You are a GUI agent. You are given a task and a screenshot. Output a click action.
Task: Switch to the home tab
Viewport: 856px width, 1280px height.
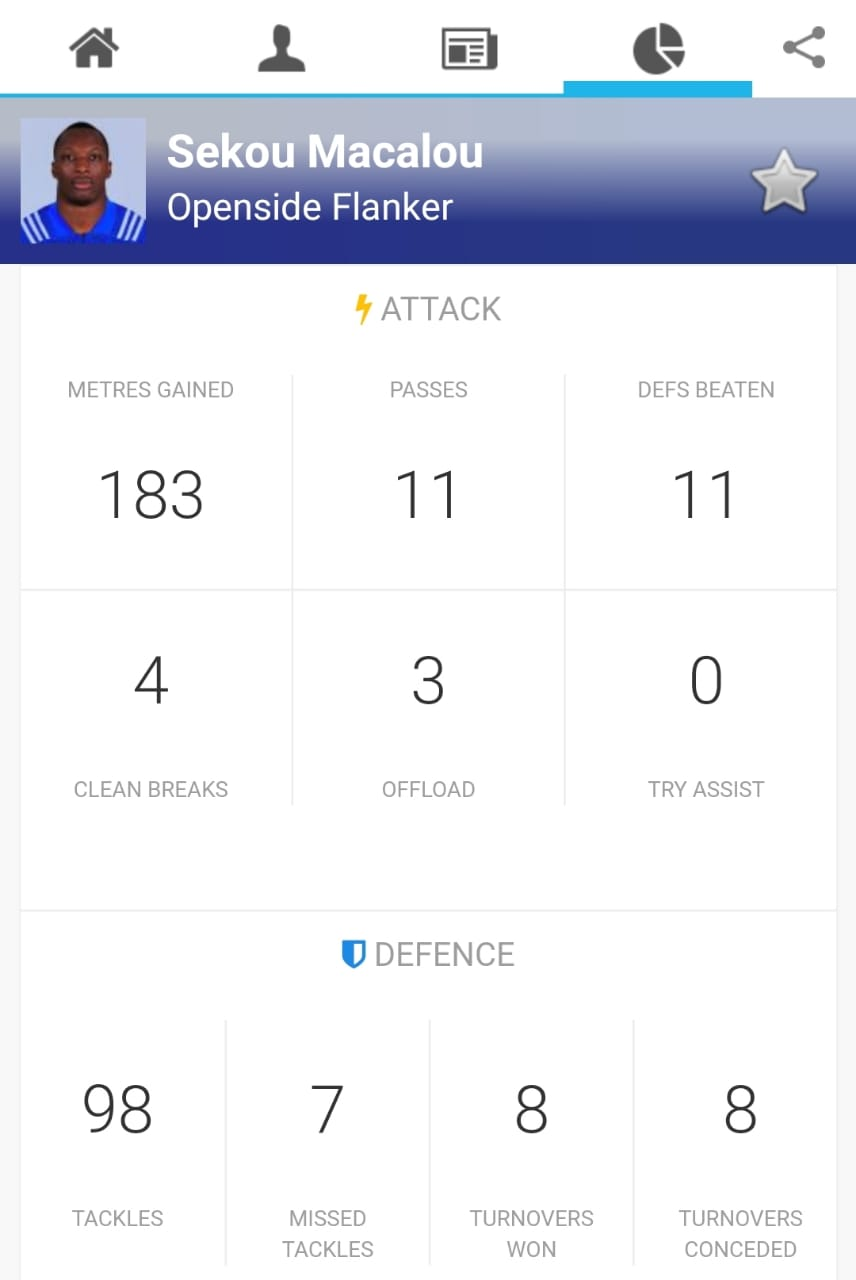pos(94,48)
